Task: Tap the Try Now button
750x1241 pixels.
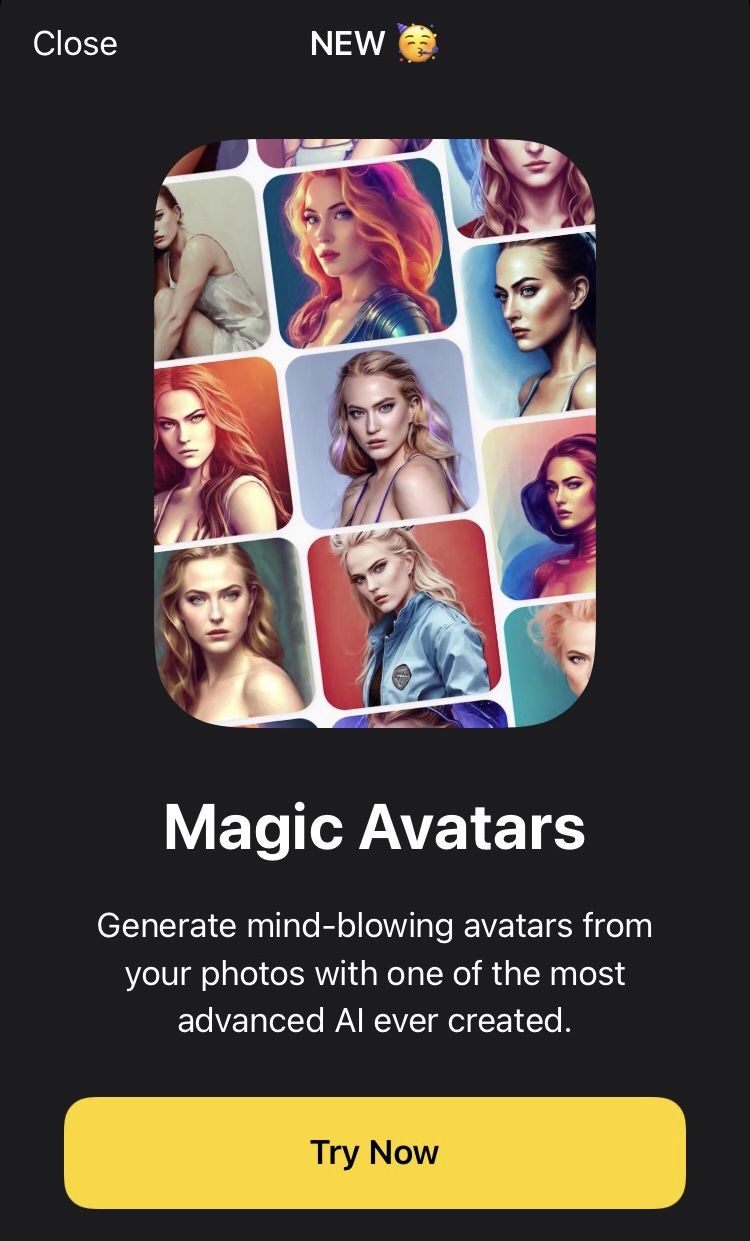Action: (375, 1152)
